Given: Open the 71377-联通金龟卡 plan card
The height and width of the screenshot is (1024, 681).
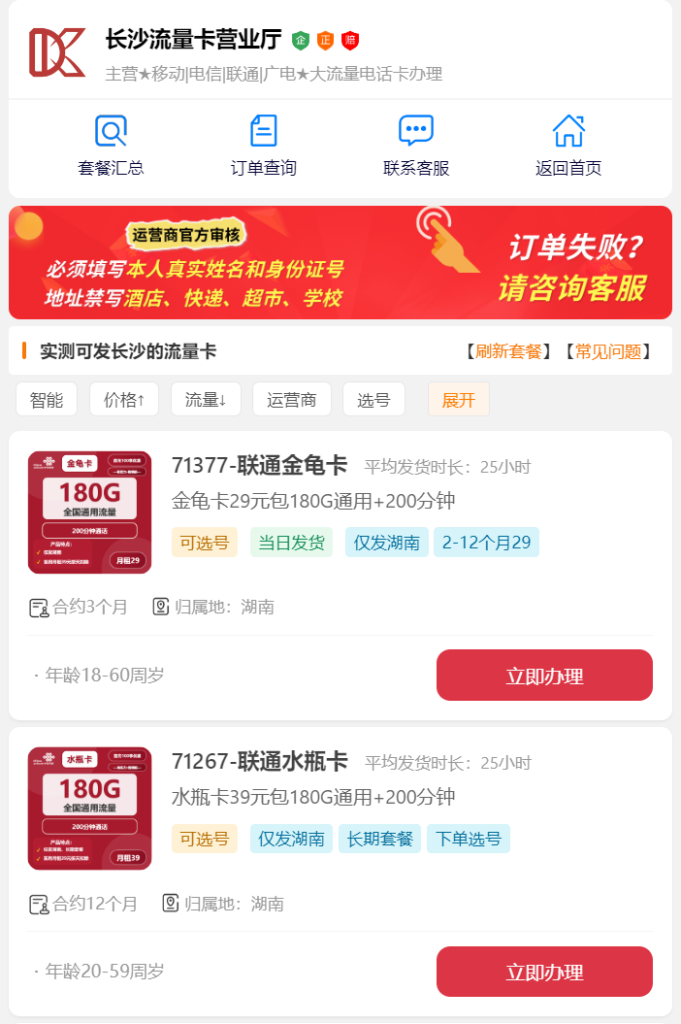Looking at the screenshot, I should click(x=259, y=465).
